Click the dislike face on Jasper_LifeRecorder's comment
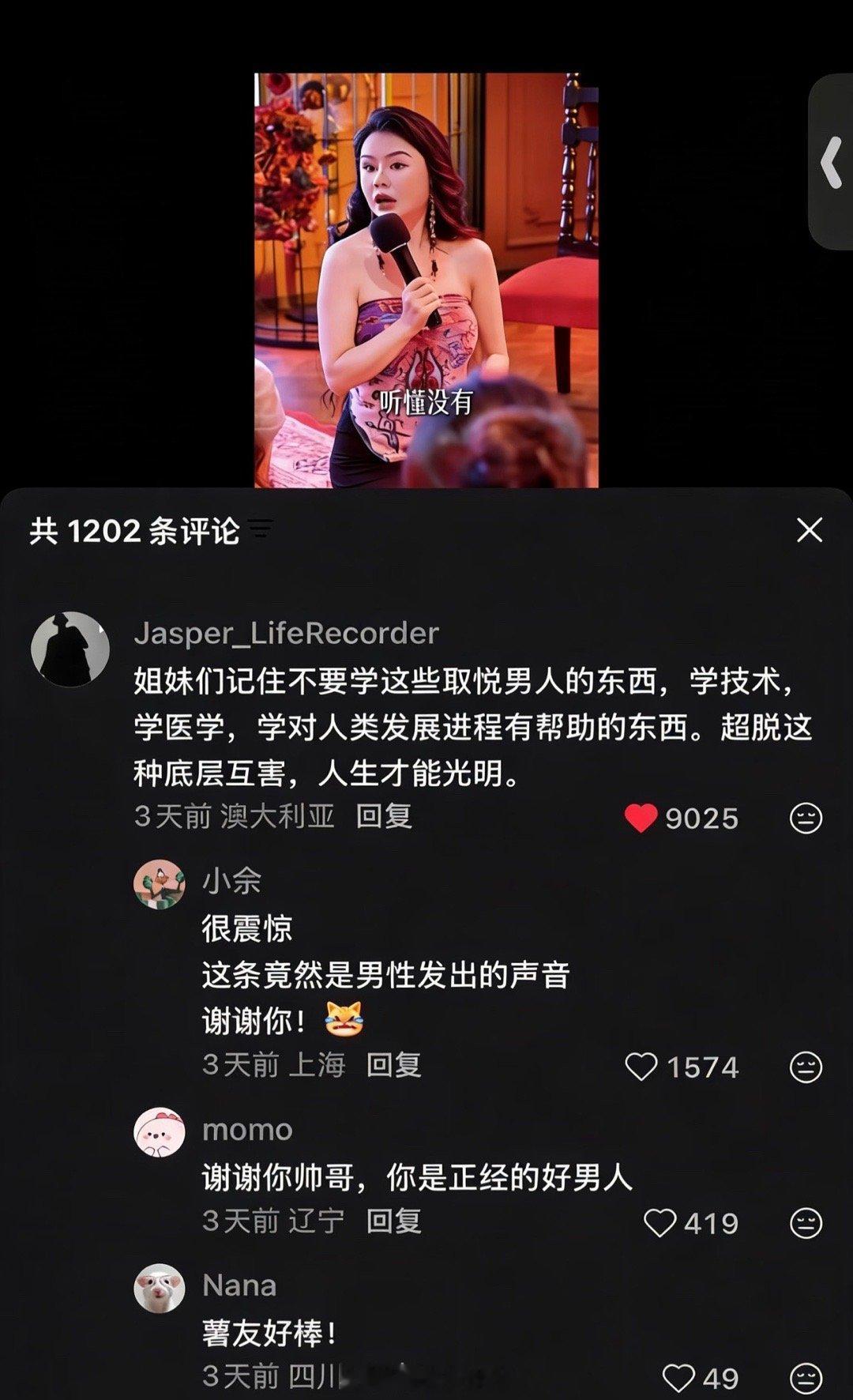The width and height of the screenshot is (853, 1400). [806, 819]
